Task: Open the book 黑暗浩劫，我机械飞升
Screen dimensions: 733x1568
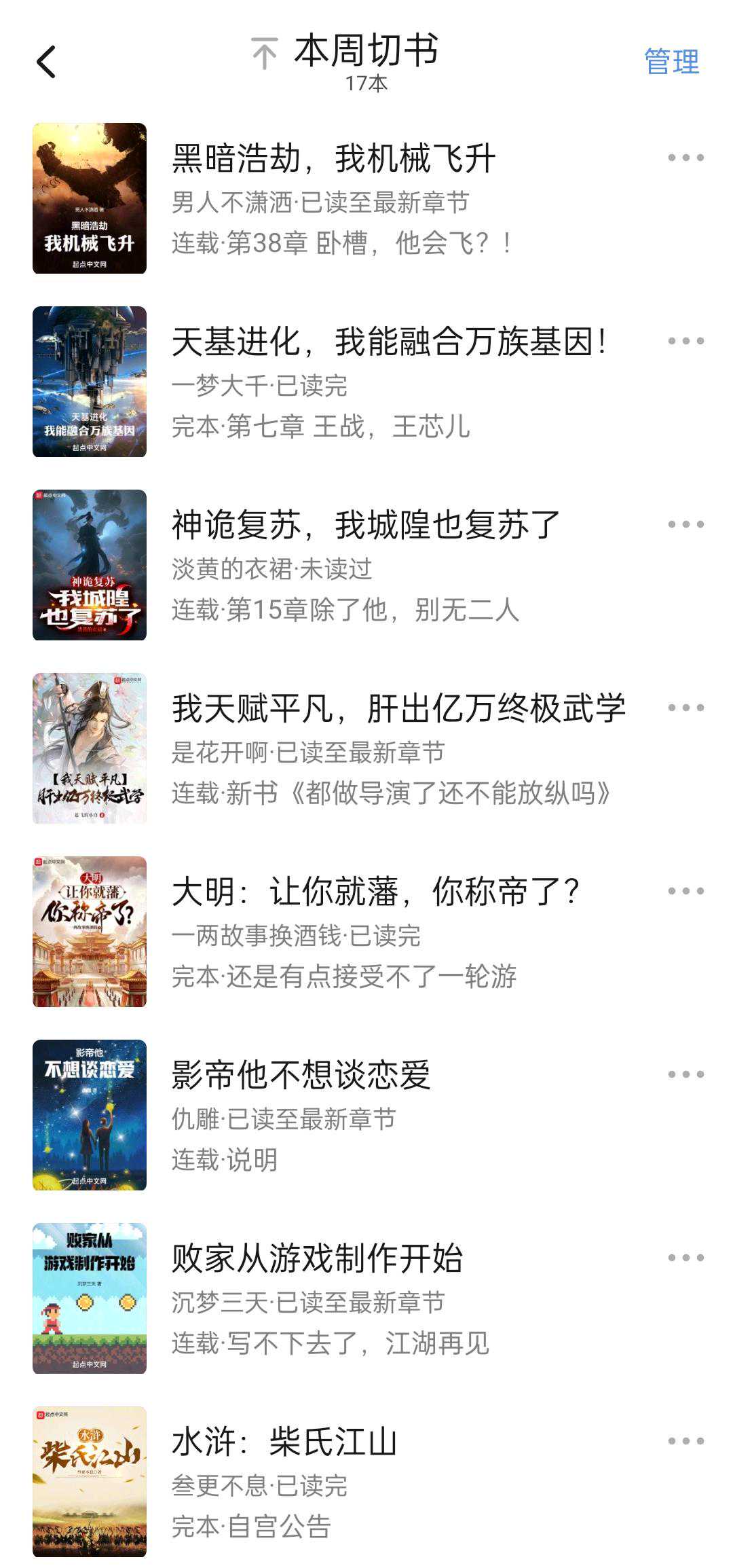Action: [334, 159]
